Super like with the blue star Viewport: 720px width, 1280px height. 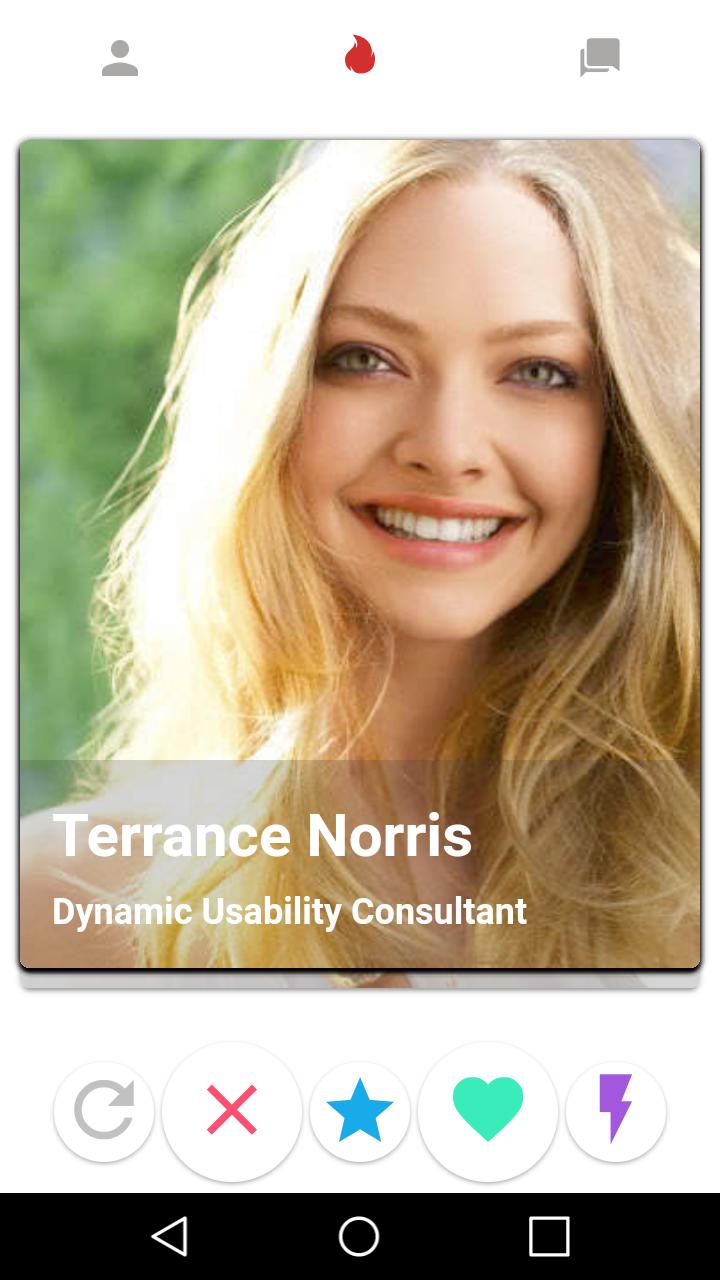[x=360, y=1111]
